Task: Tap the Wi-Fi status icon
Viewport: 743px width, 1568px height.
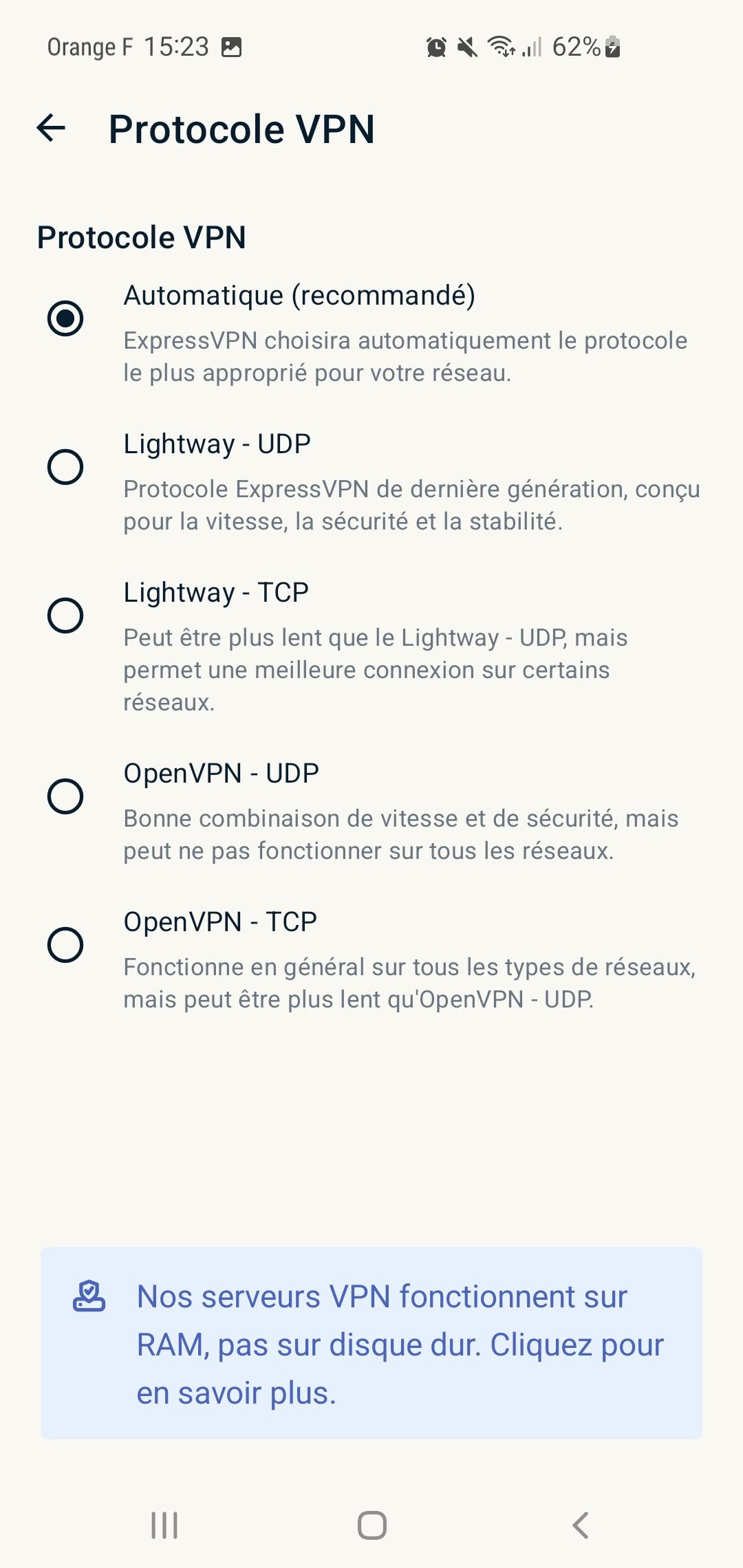Action: tap(502, 47)
